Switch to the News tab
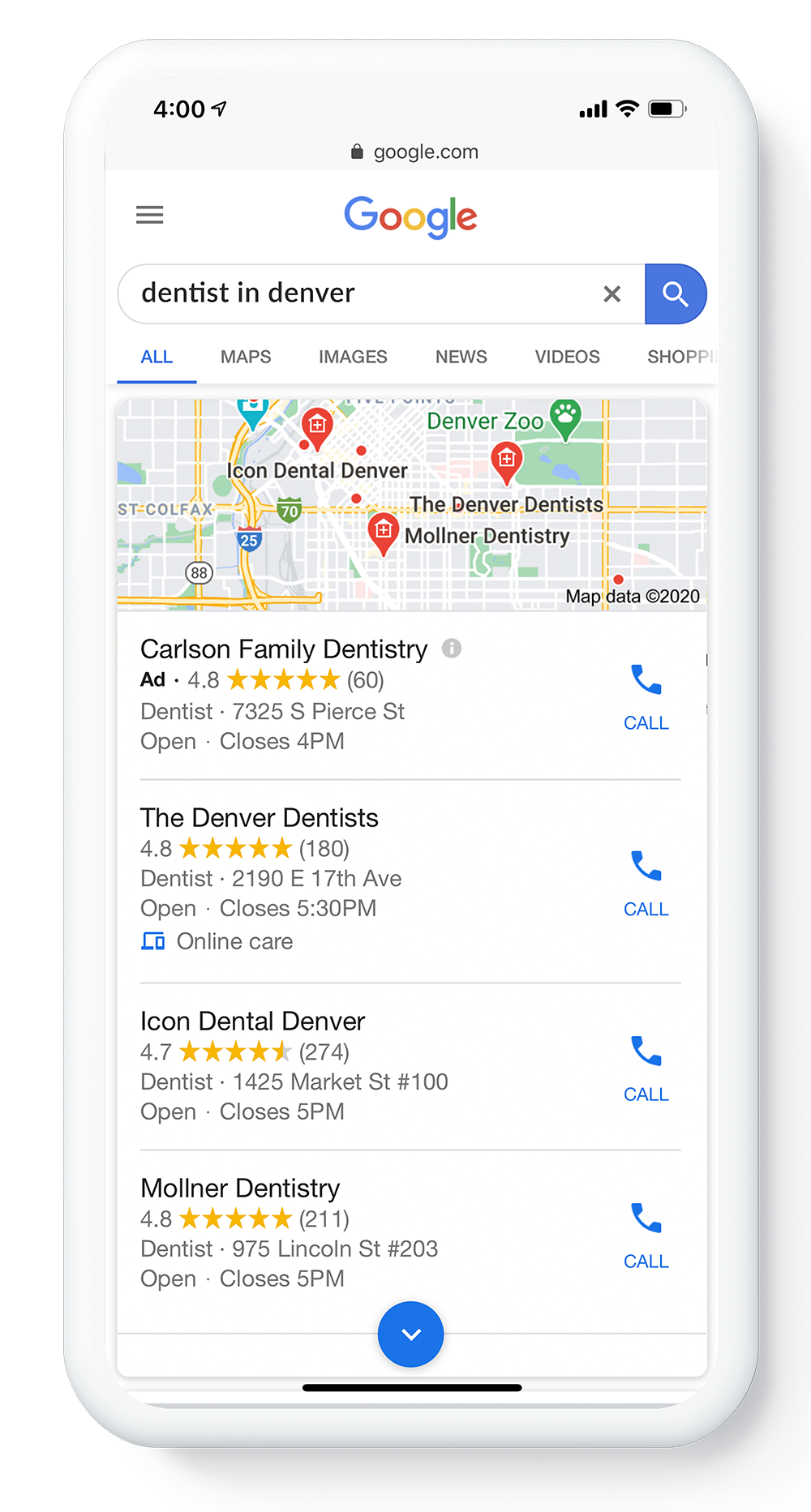This screenshot has width=811, height=1512. [x=461, y=357]
